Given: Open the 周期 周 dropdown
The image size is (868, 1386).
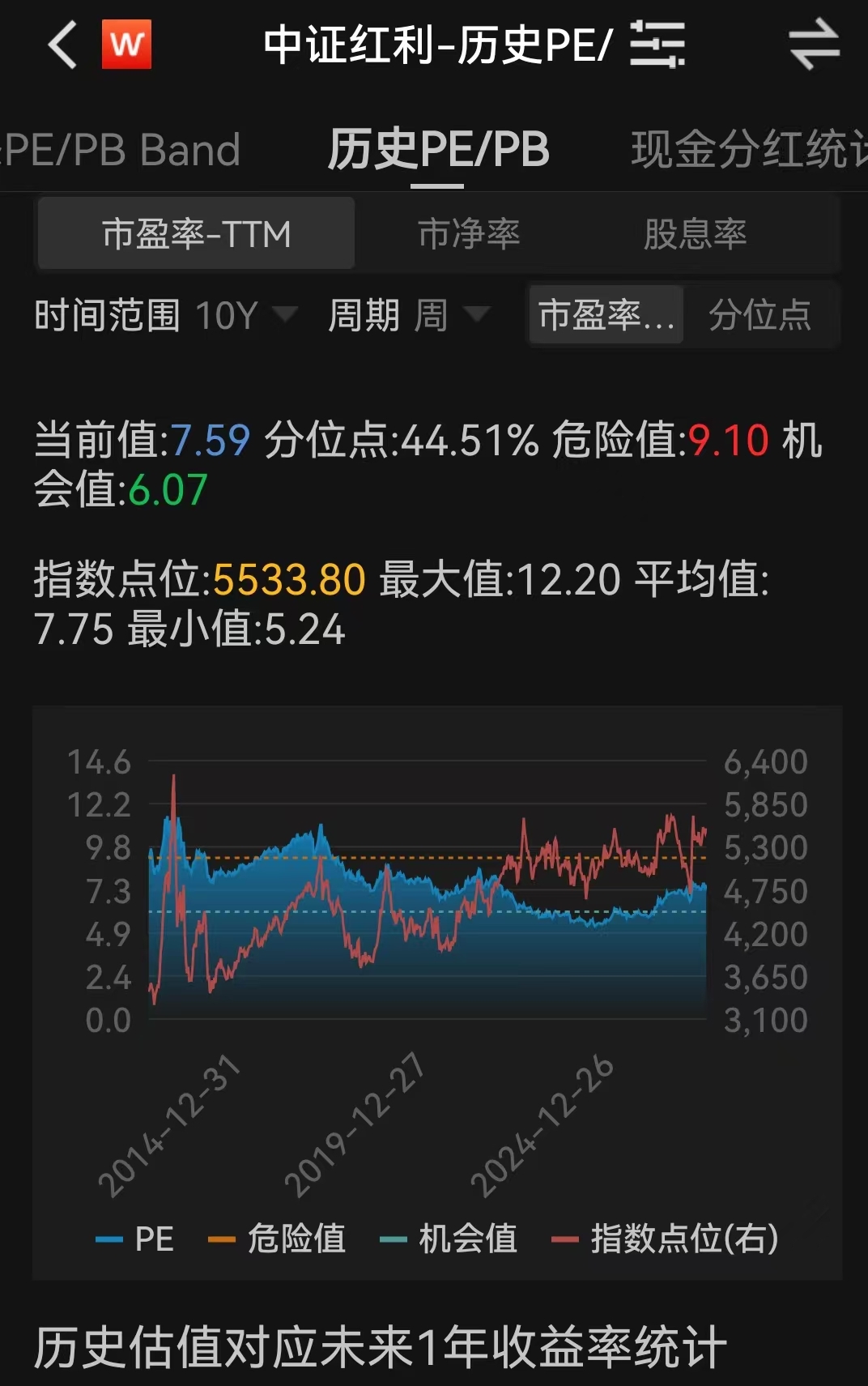Looking at the screenshot, I should pos(409,315).
